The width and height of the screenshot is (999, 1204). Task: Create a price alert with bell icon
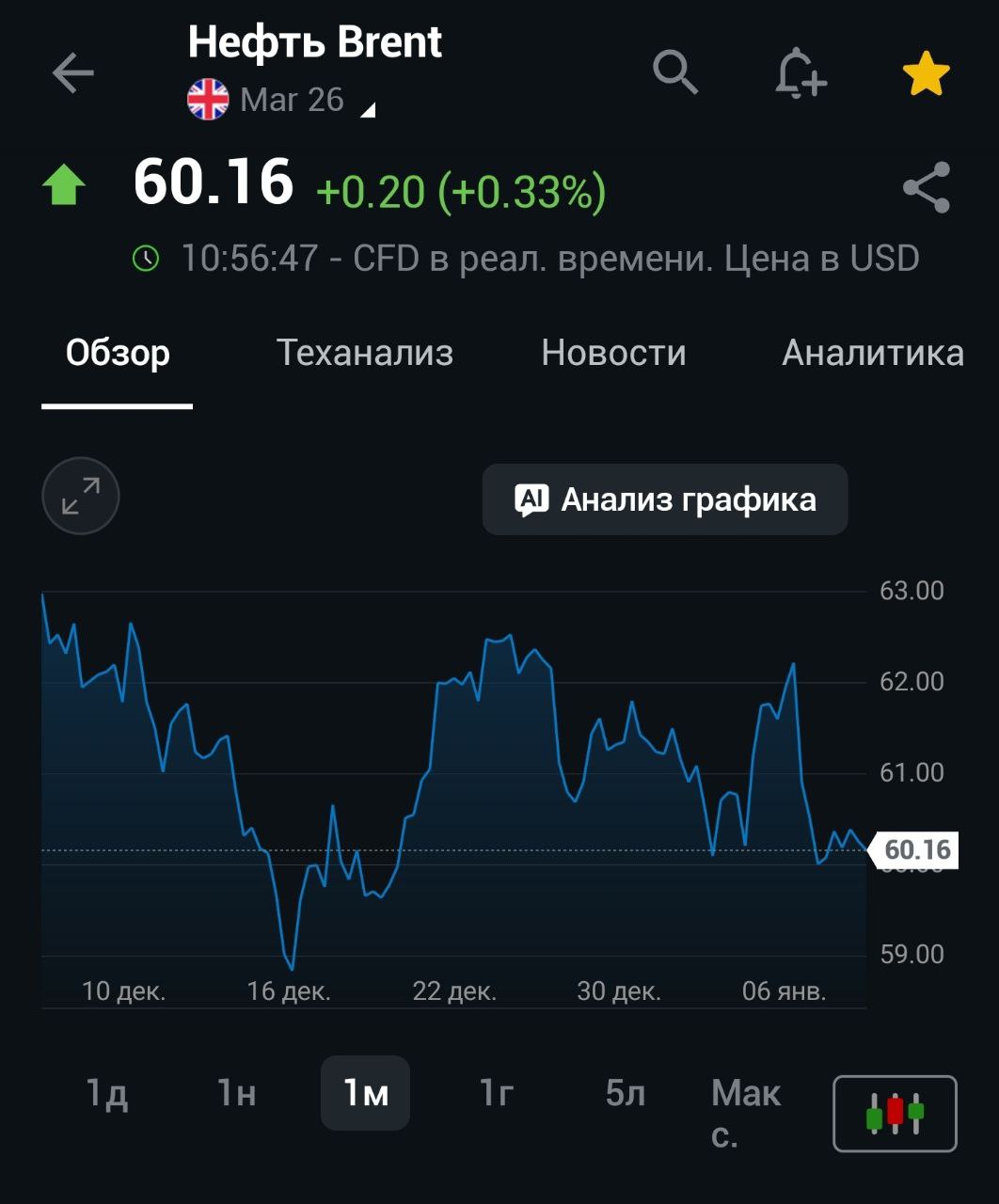point(801,74)
